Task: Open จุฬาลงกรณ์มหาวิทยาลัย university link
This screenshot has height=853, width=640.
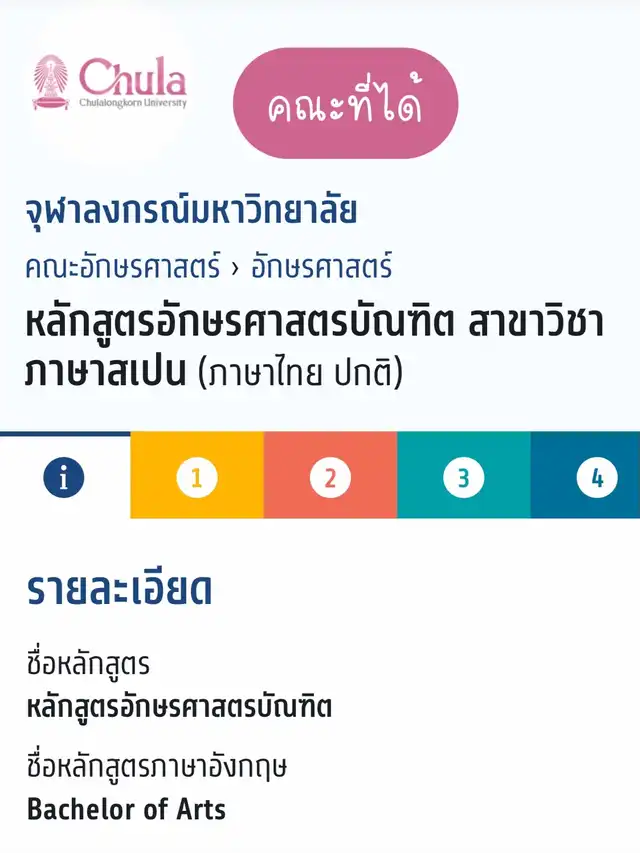Action: point(191,213)
